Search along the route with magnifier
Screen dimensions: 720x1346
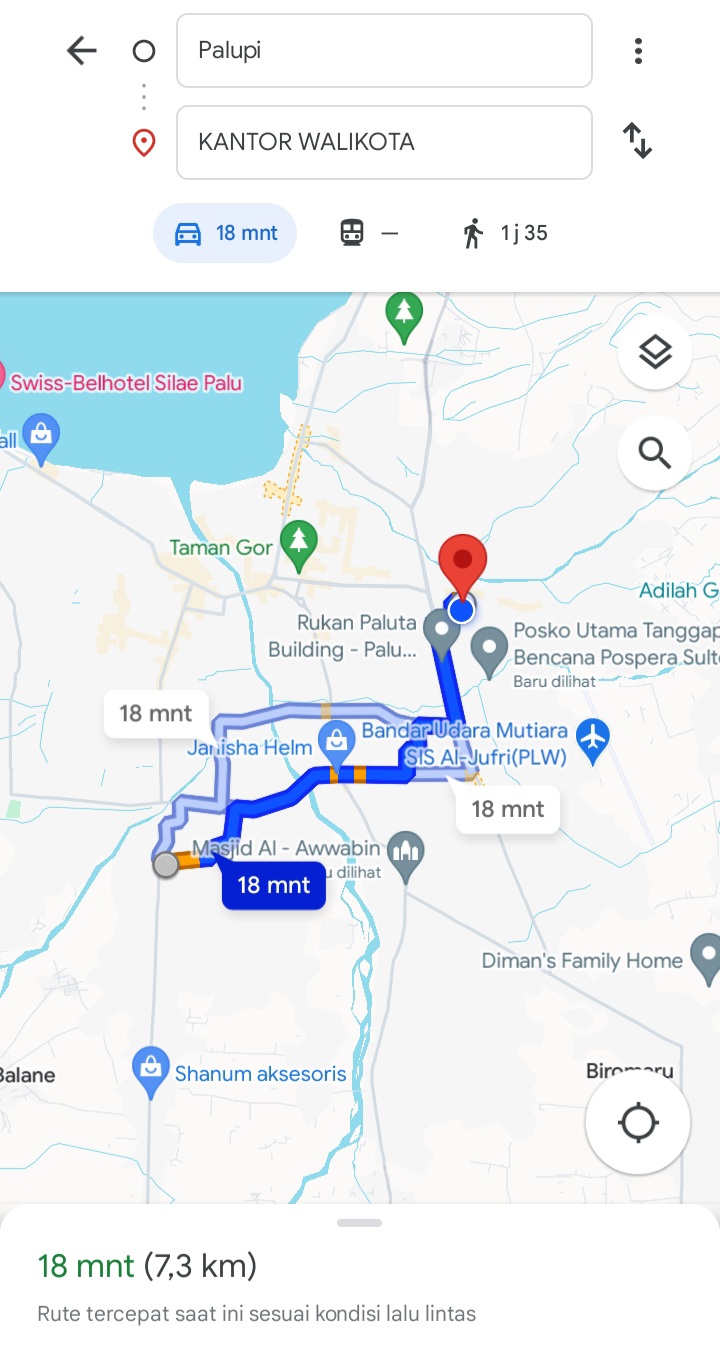click(x=655, y=453)
